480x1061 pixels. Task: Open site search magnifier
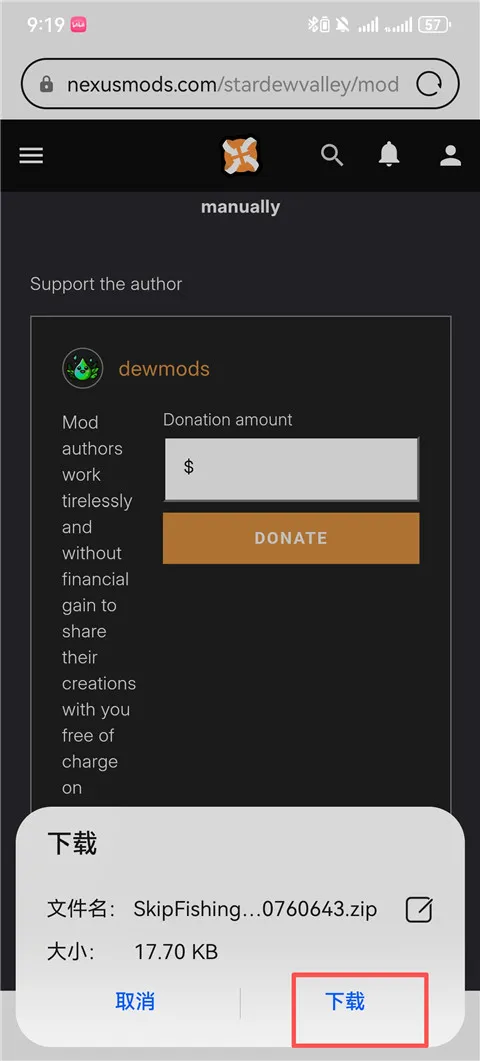(332, 155)
